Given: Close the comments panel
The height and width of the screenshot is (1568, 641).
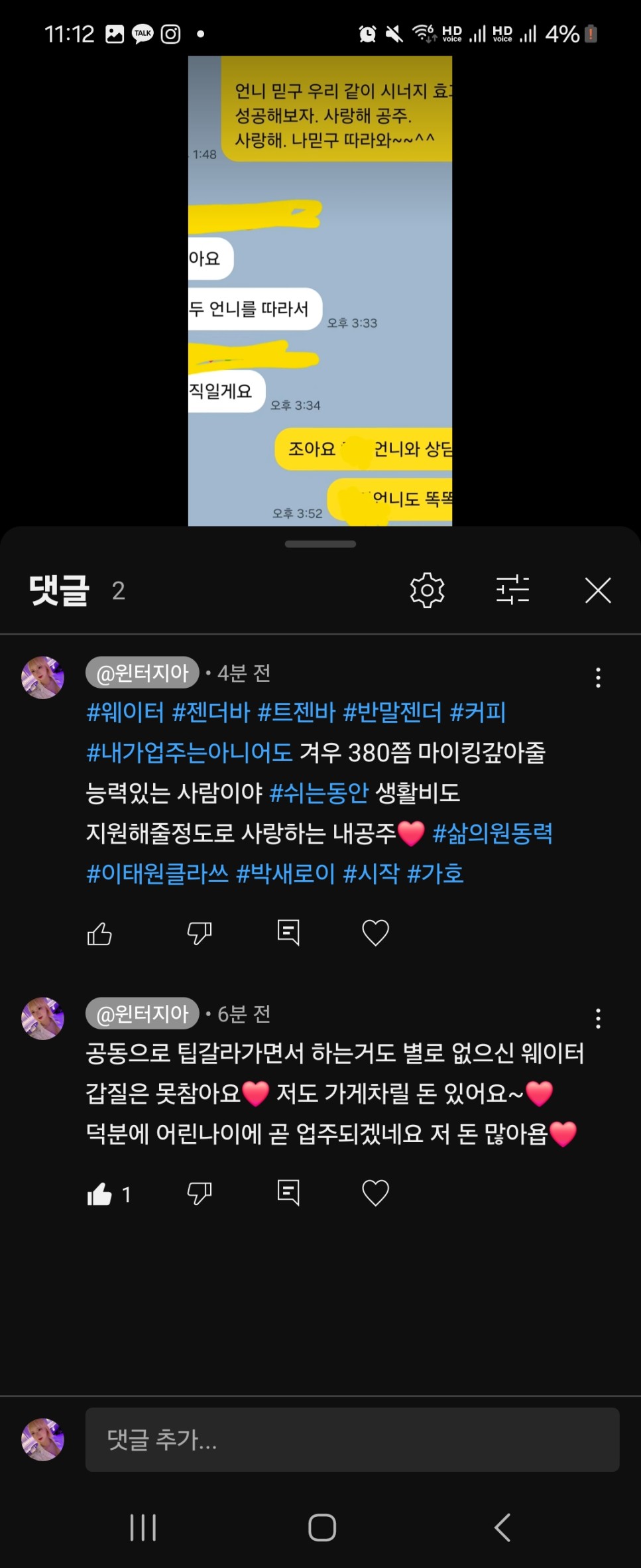Looking at the screenshot, I should point(597,590).
